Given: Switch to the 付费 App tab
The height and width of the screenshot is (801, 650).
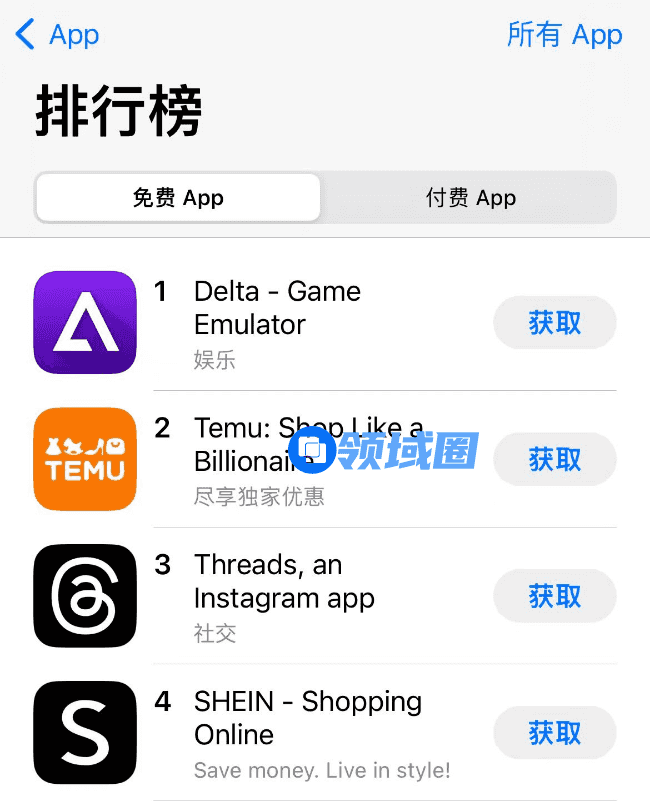Looking at the screenshot, I should [470, 198].
